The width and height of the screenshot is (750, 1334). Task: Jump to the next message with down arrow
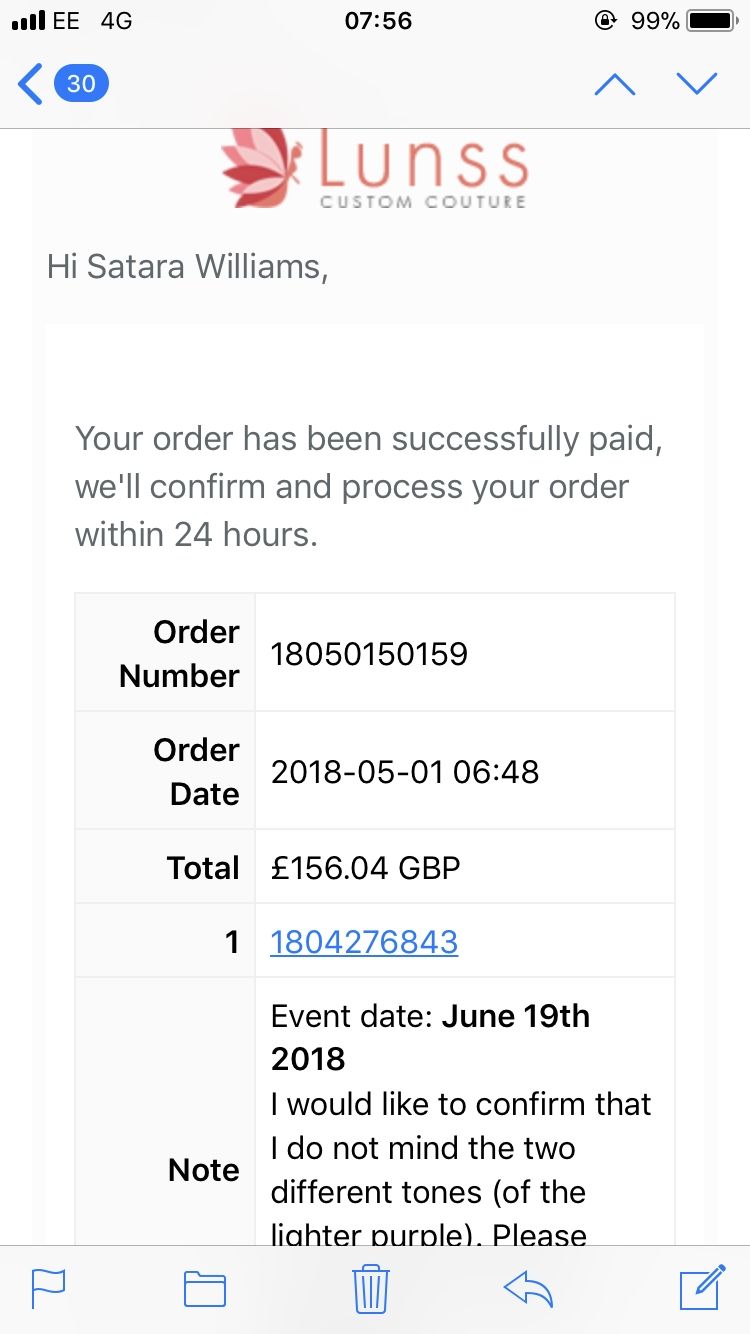(697, 84)
